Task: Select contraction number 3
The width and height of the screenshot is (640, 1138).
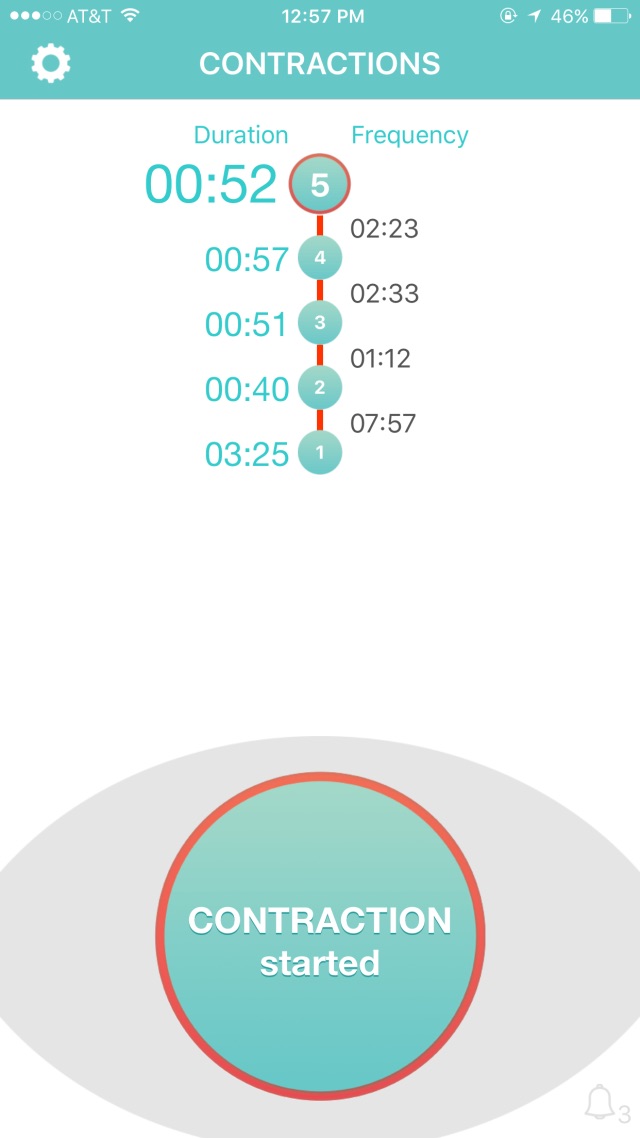Action: [x=320, y=322]
